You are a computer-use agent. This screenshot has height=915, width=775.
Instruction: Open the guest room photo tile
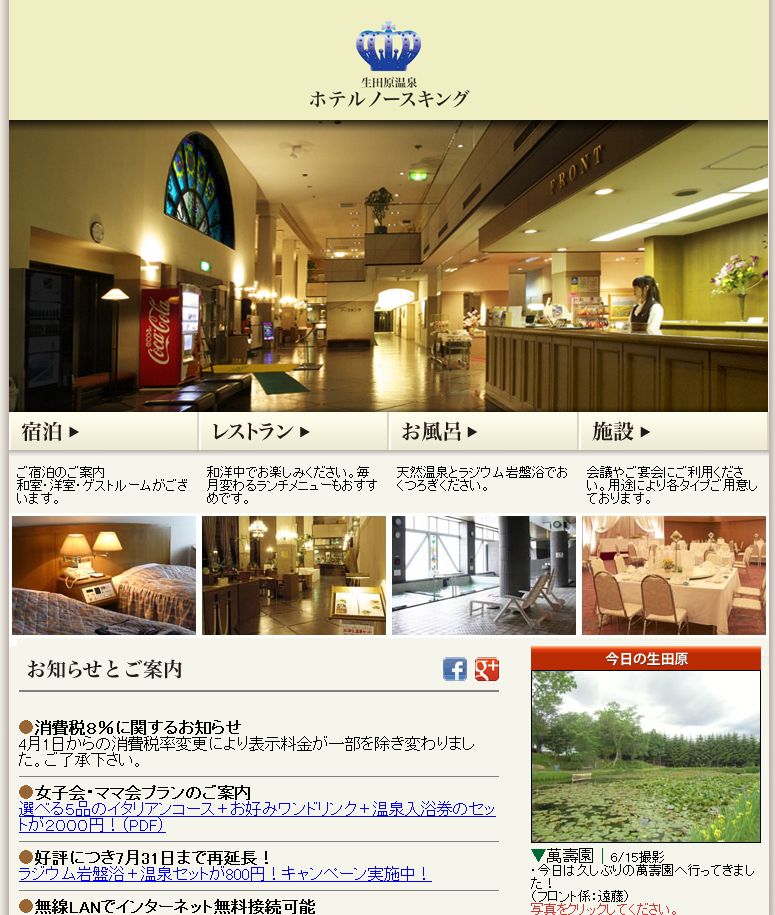tap(104, 575)
